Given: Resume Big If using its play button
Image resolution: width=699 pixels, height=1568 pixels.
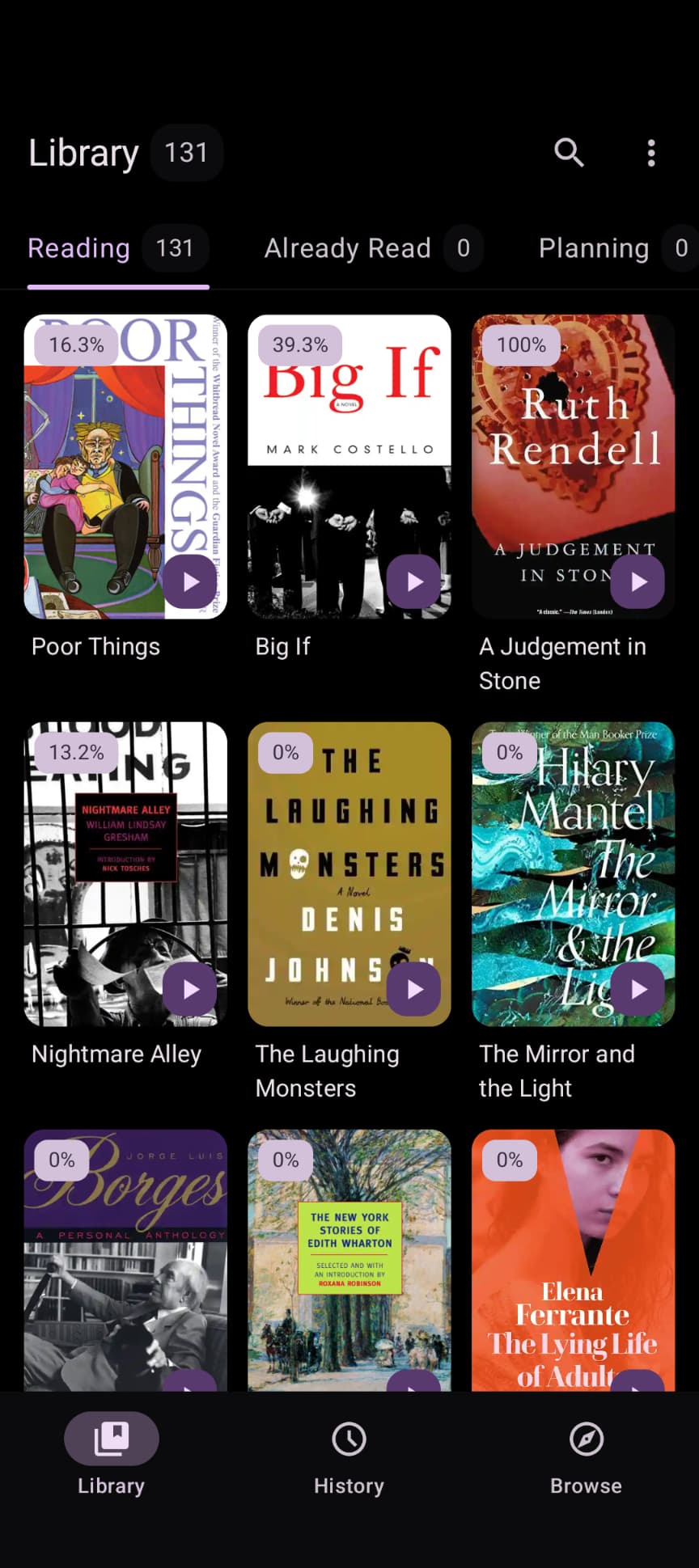Looking at the screenshot, I should [x=414, y=581].
